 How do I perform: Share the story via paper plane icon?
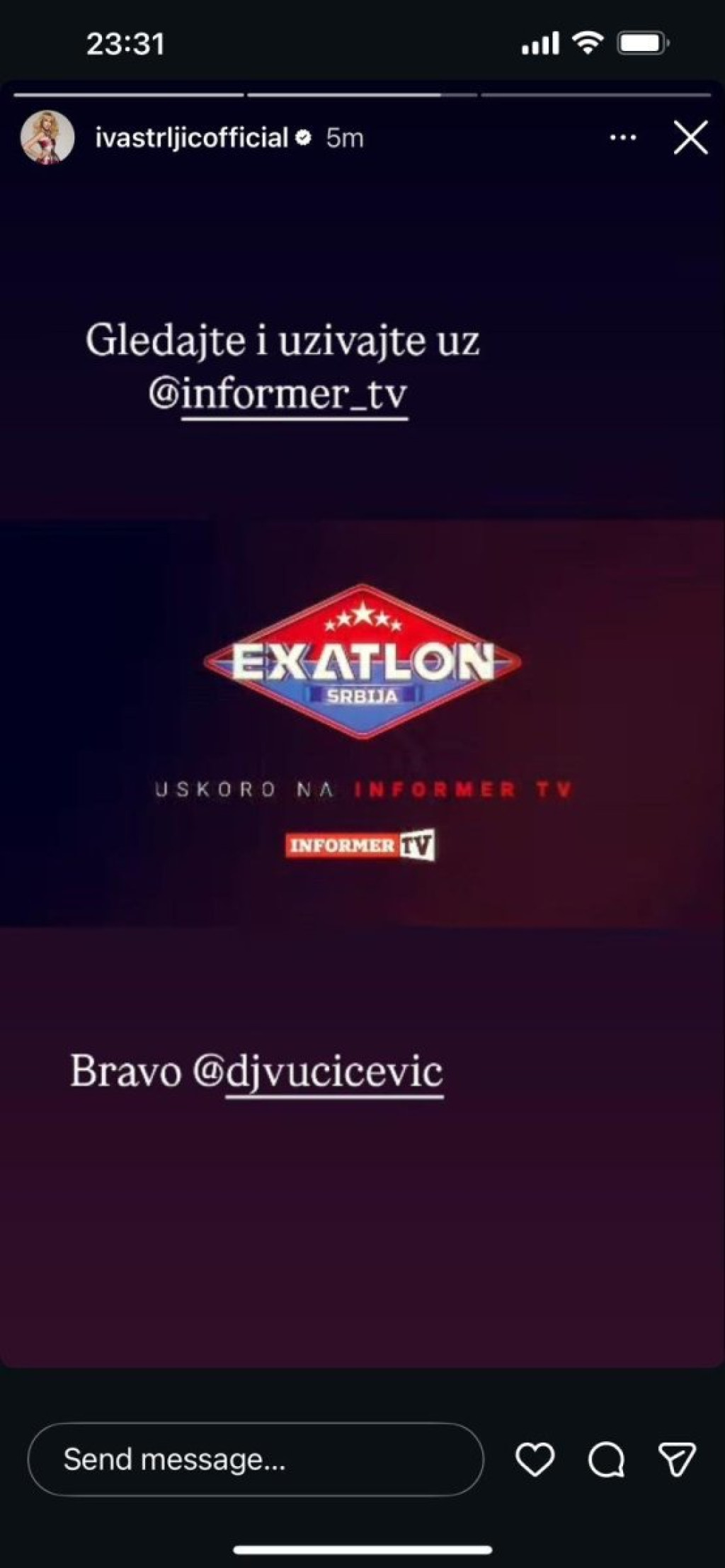click(678, 1460)
